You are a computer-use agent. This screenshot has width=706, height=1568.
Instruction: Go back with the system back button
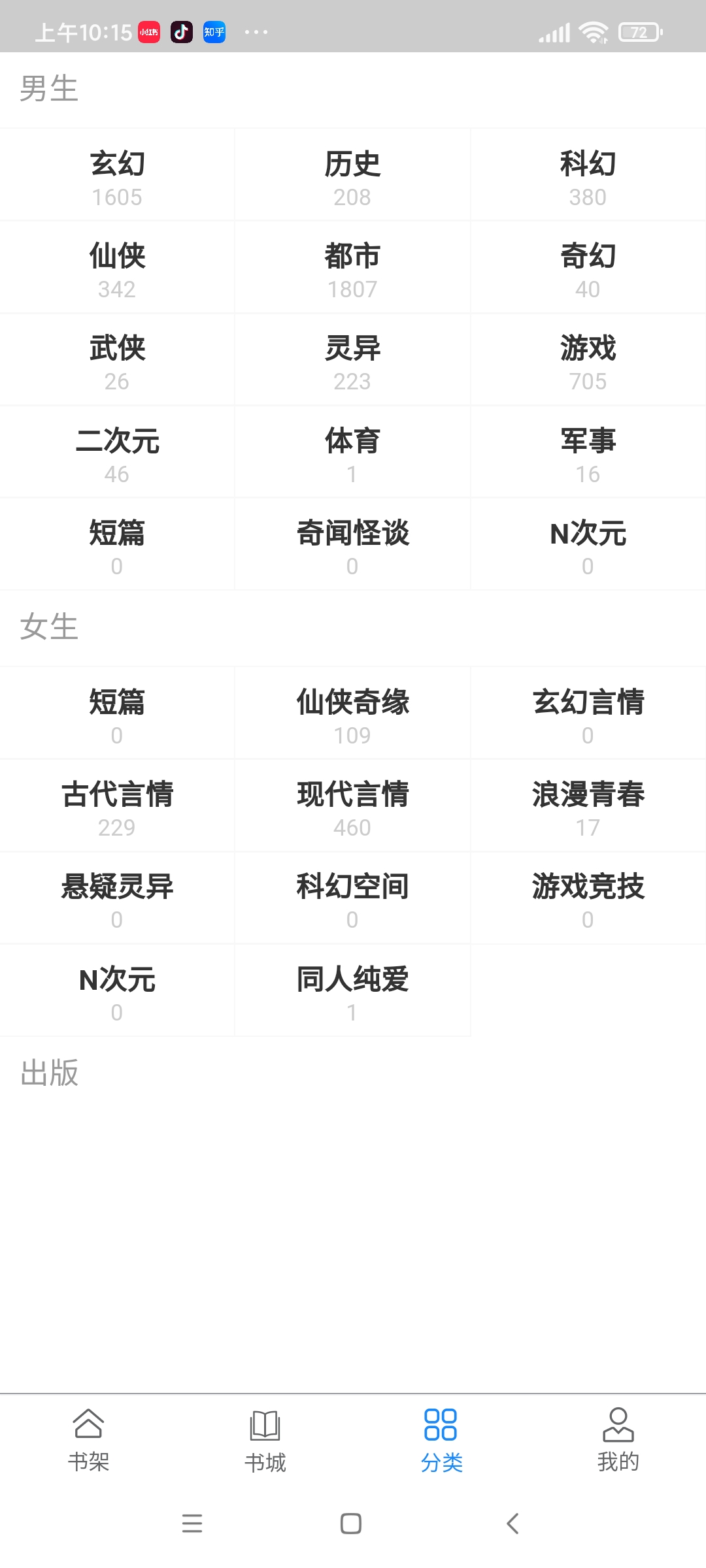(x=513, y=1524)
